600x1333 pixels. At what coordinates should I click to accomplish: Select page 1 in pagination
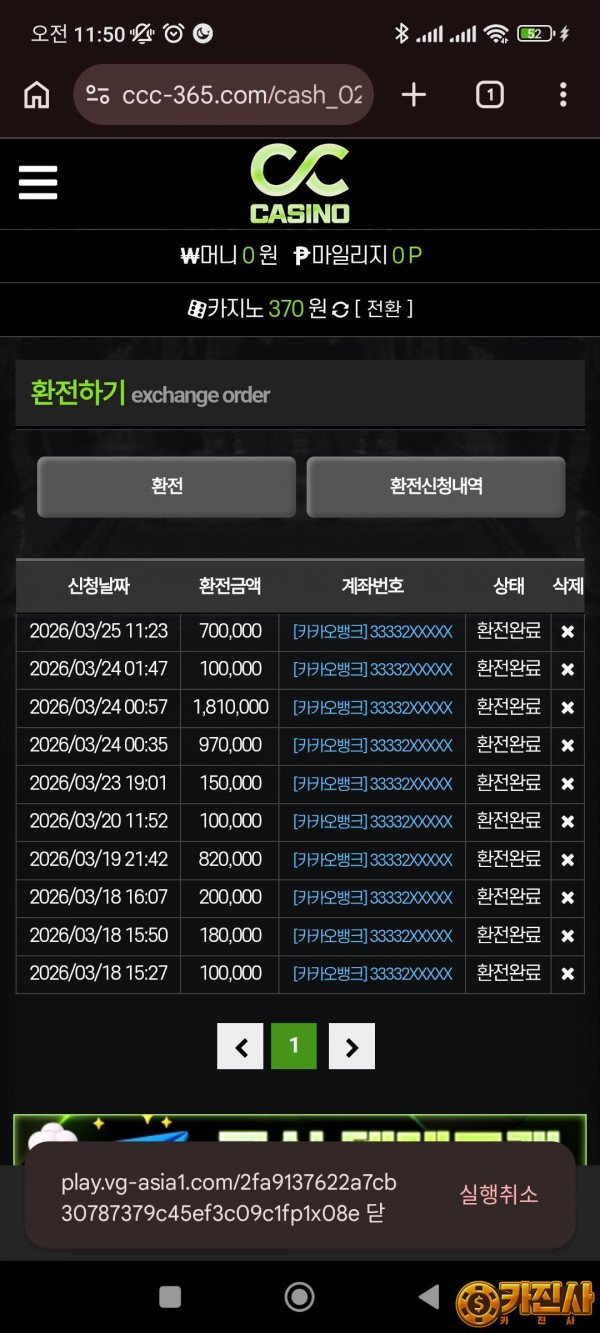pos(294,1046)
